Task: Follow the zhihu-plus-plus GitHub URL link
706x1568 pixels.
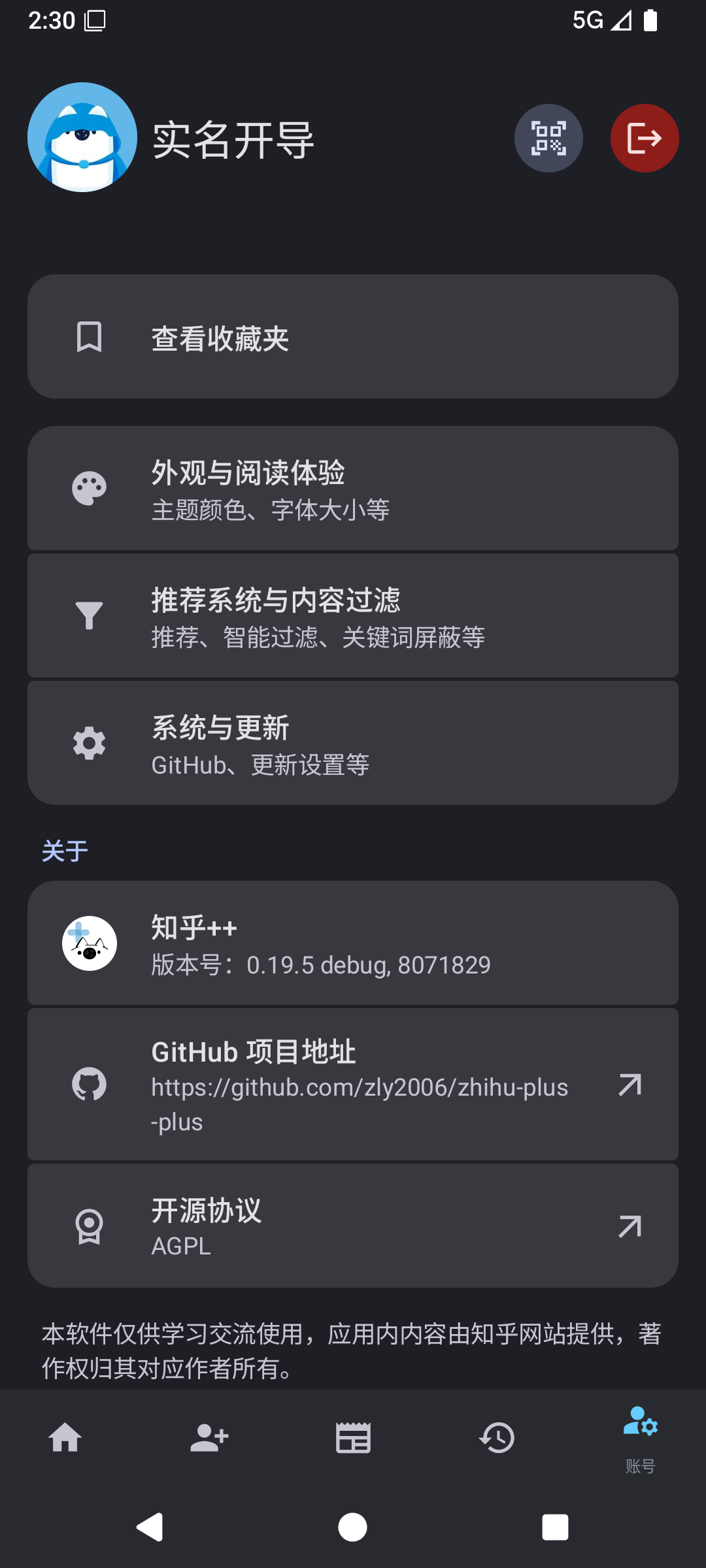Action: click(x=360, y=1104)
